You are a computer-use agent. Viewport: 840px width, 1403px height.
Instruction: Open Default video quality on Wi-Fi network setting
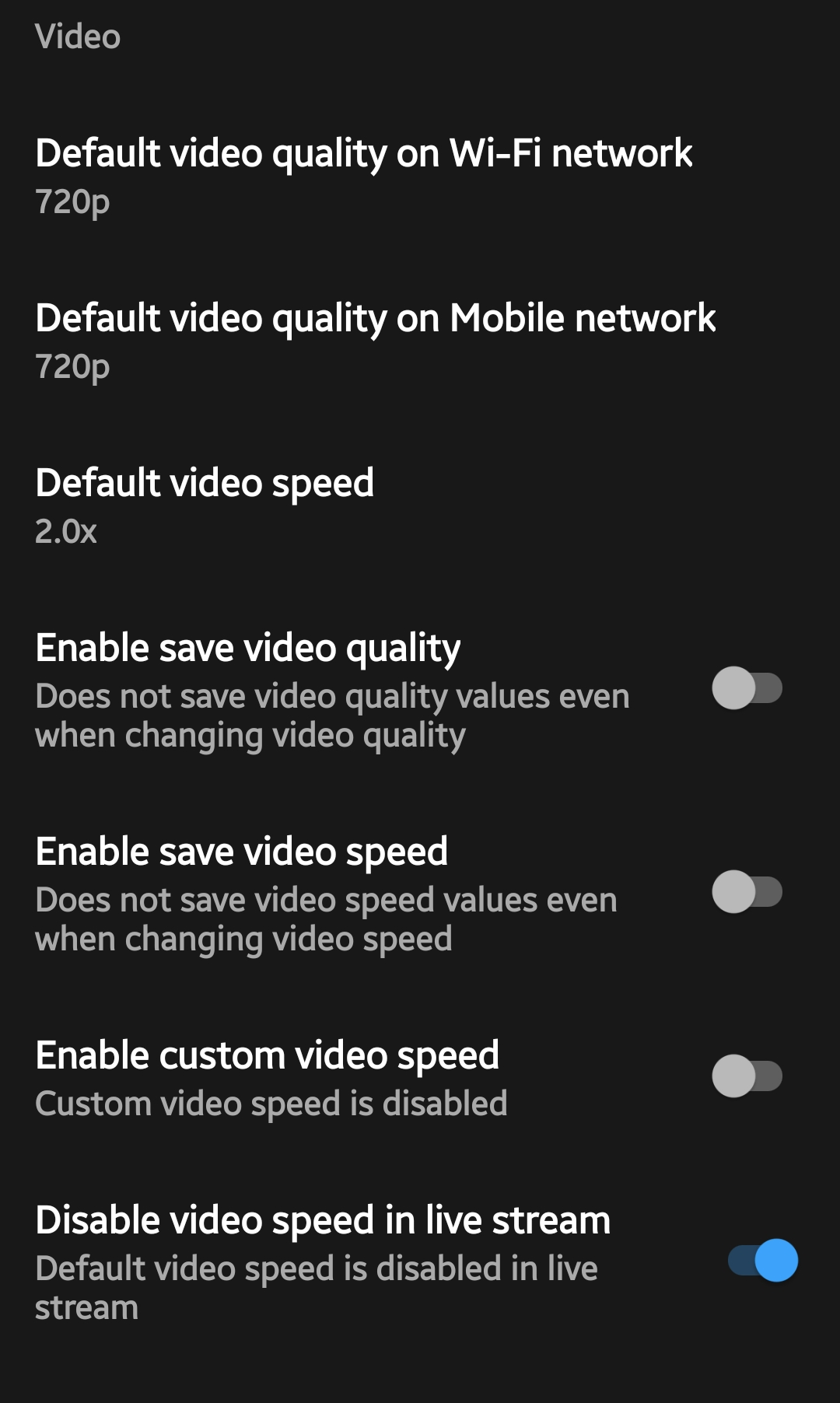(x=366, y=153)
